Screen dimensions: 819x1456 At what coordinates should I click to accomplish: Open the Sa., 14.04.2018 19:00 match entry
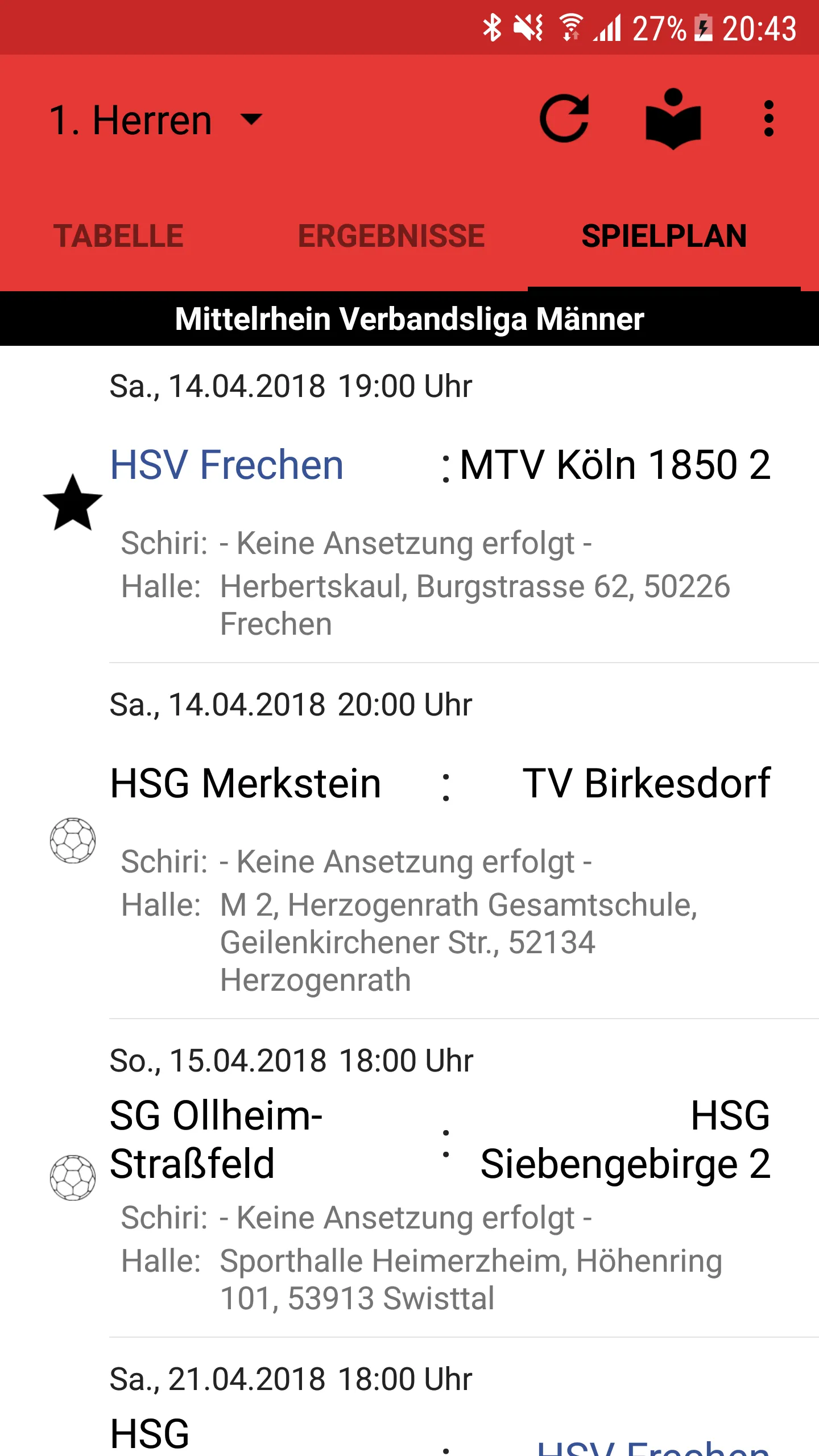click(409, 512)
